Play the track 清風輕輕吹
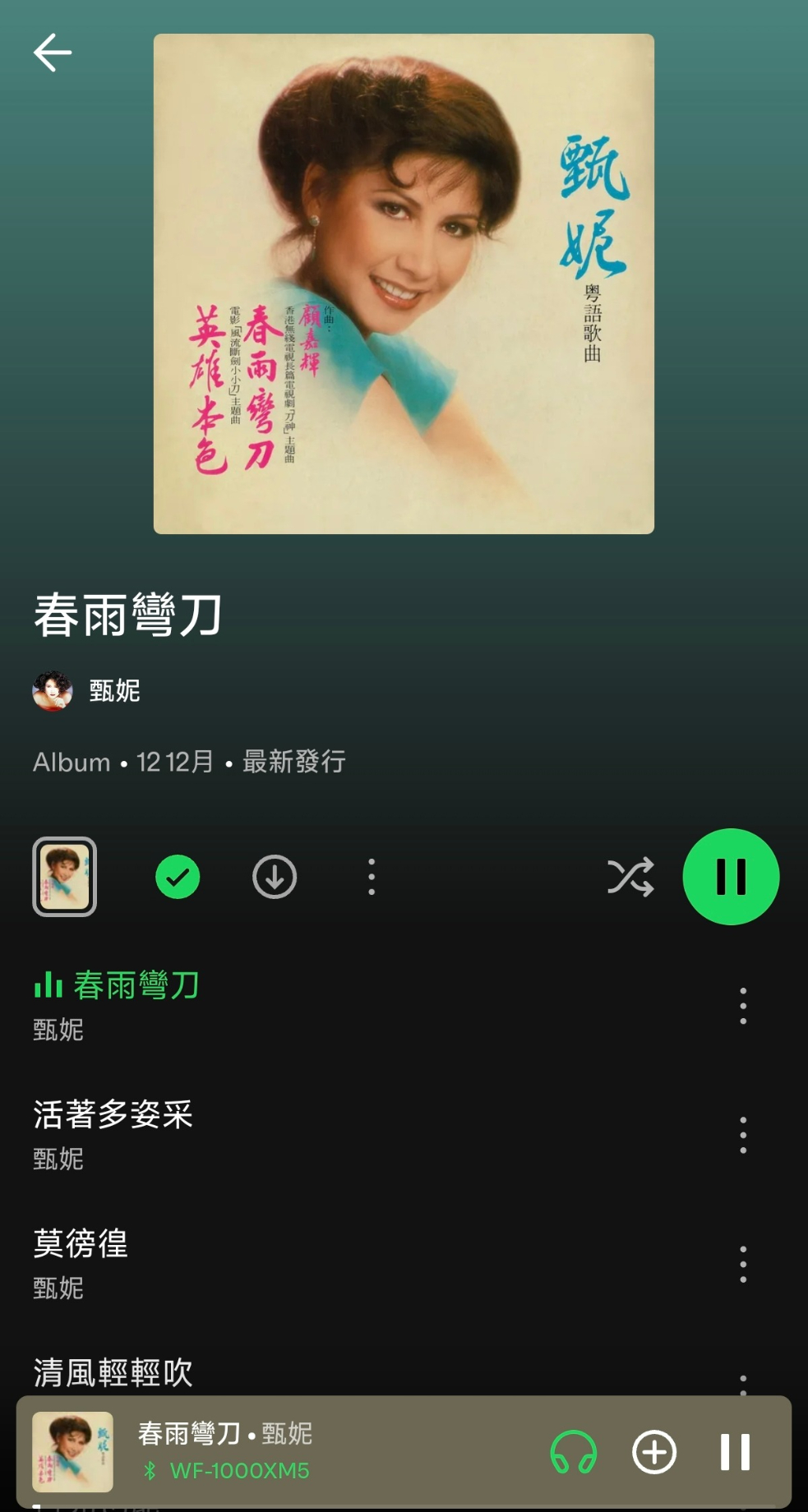This screenshot has height=1512, width=808. pos(113,1372)
